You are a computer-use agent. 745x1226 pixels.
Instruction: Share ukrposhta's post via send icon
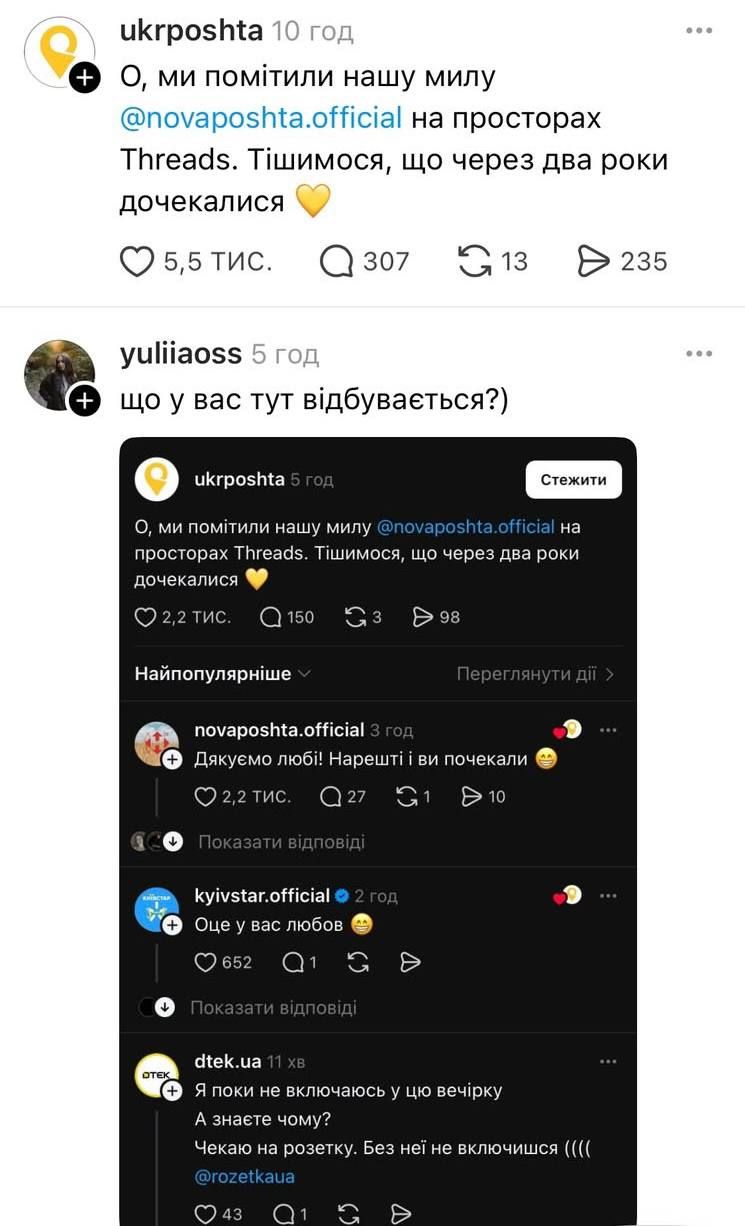(593, 261)
